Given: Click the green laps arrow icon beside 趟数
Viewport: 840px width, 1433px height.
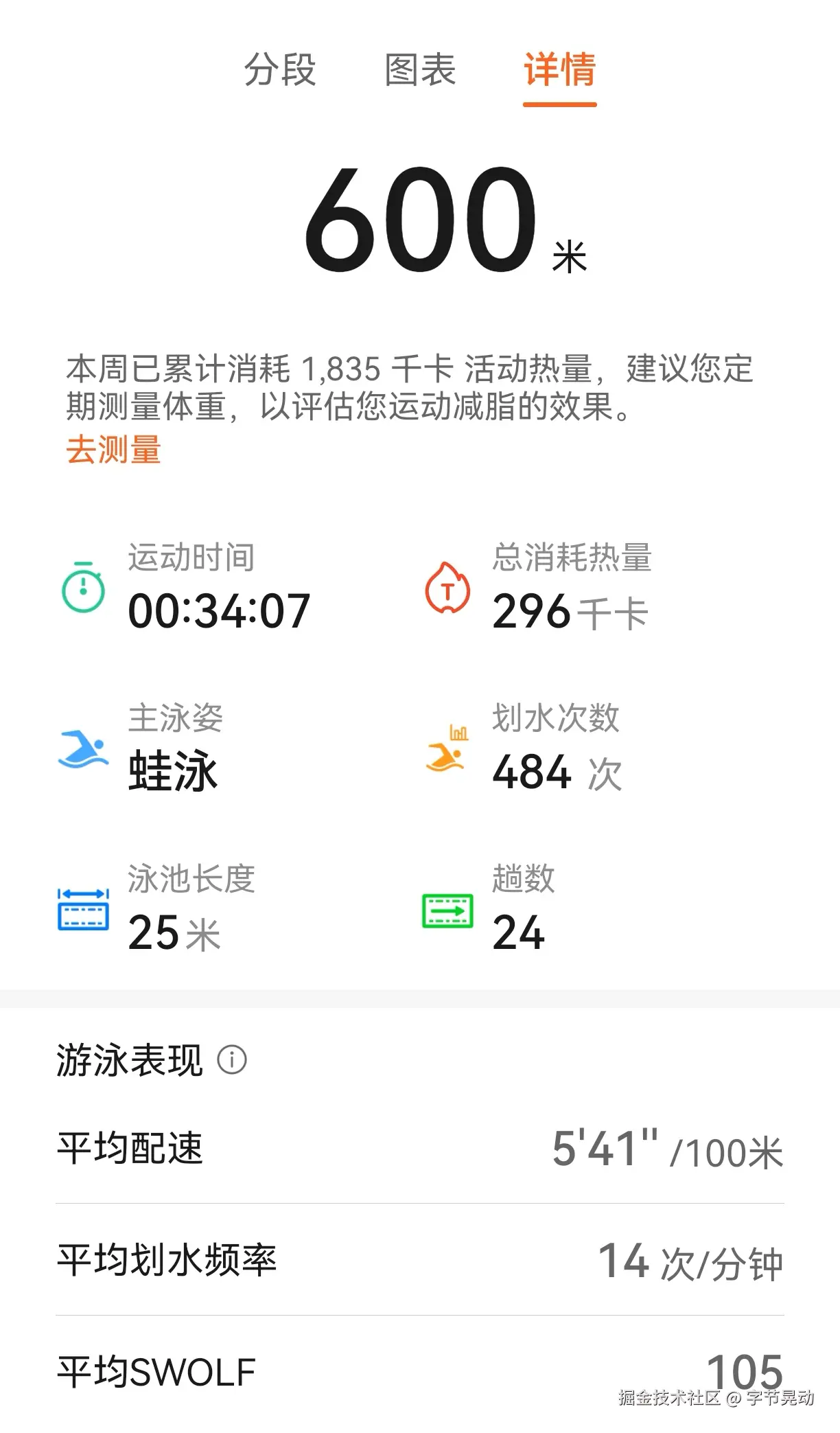Looking at the screenshot, I should coord(447,910).
